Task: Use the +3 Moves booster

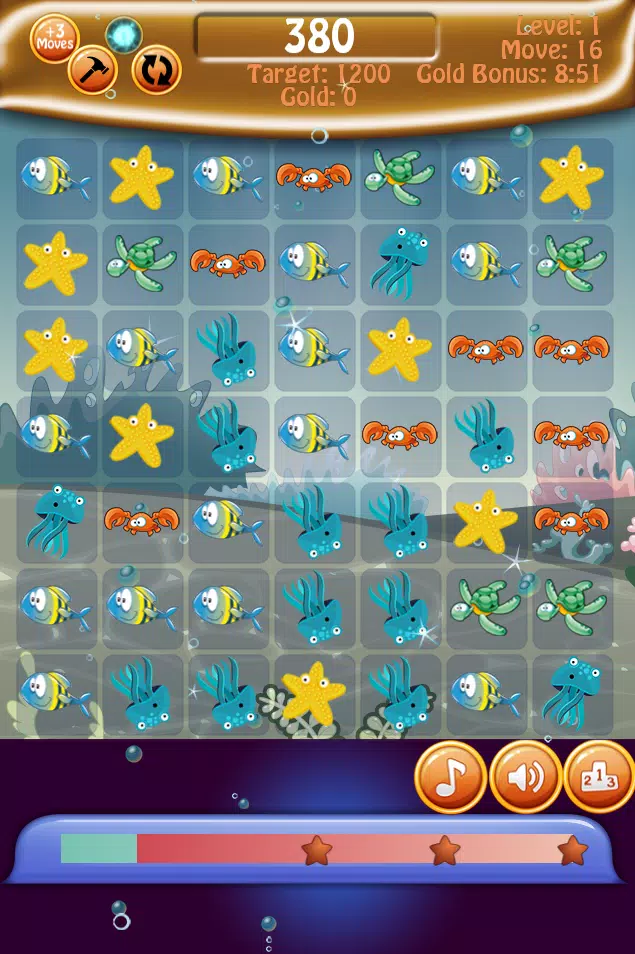Action: coord(53,38)
